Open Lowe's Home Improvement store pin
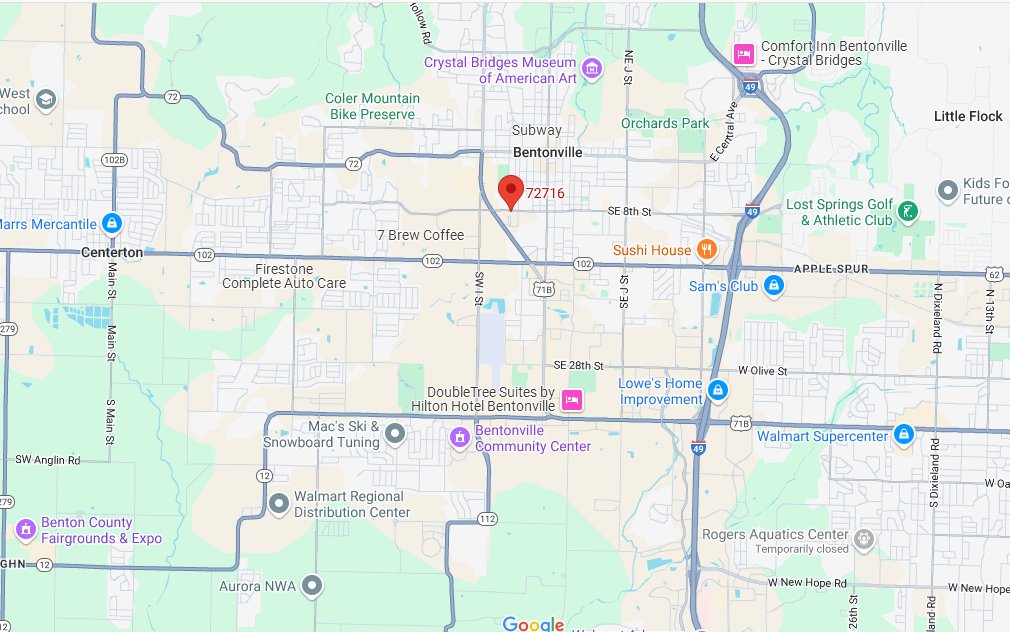This screenshot has height=632, width=1010. (x=717, y=391)
